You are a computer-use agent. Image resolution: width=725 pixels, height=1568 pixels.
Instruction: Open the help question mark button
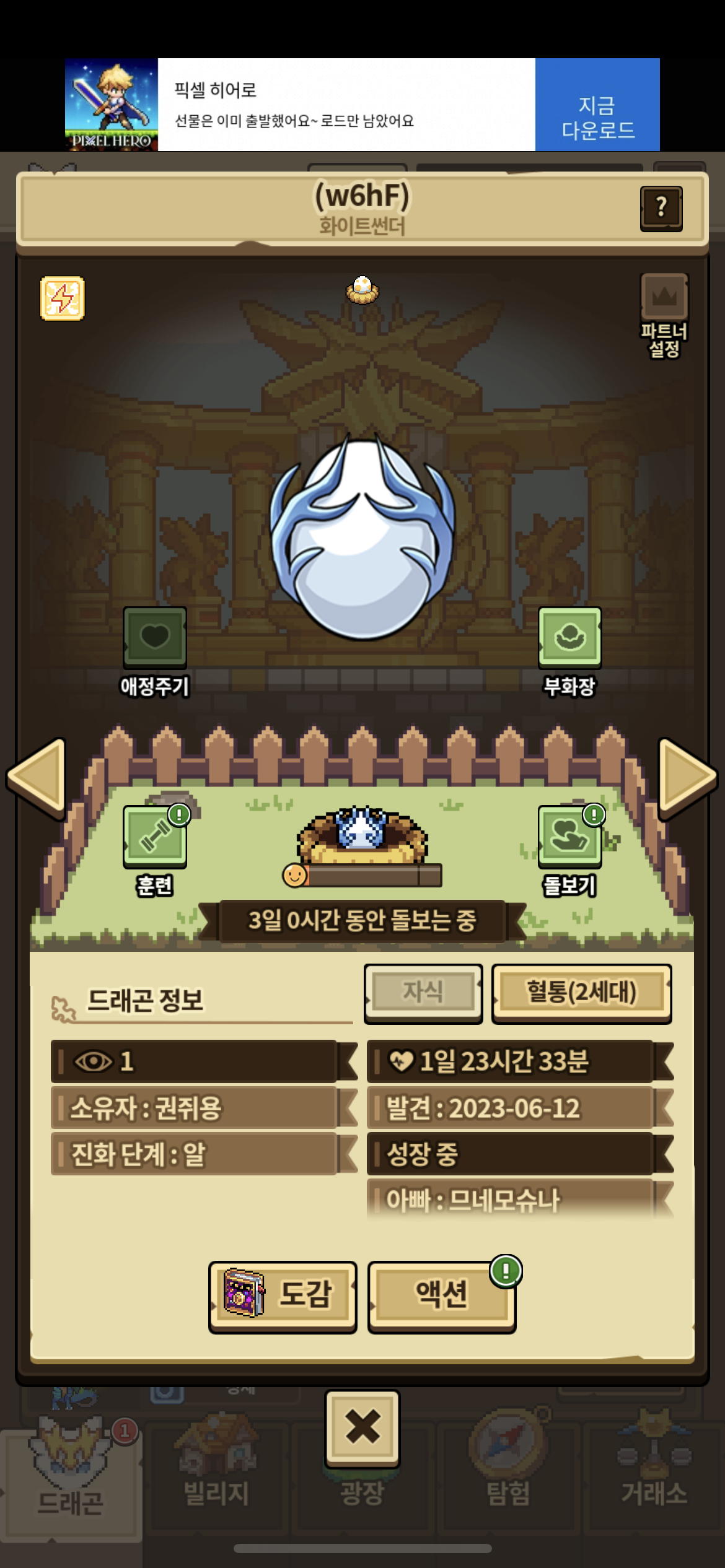[x=661, y=208]
